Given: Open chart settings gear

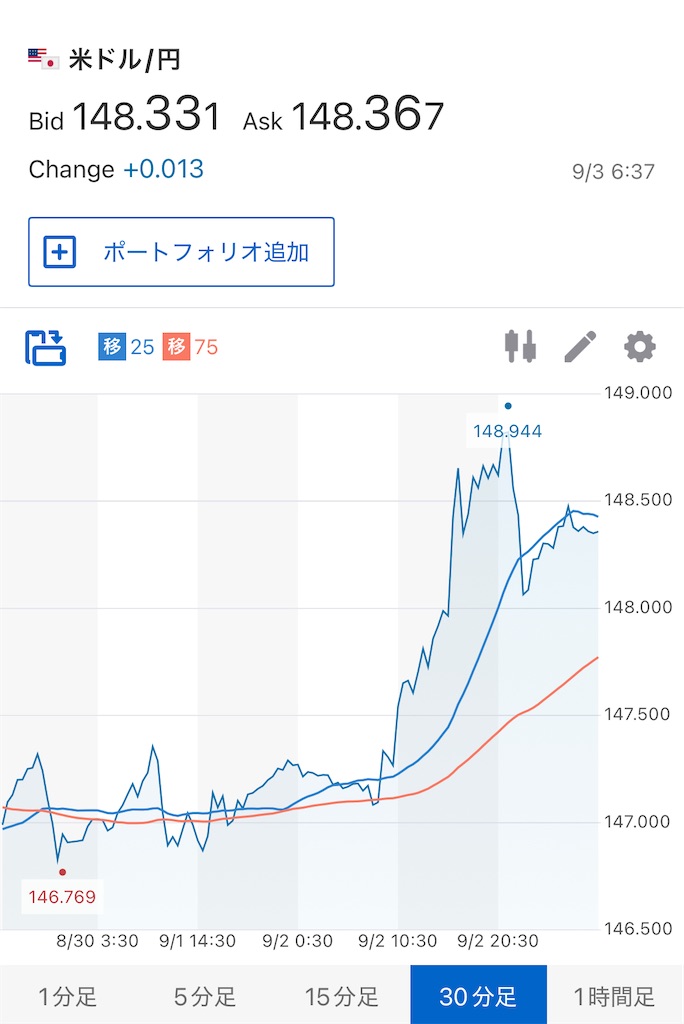Looking at the screenshot, I should [x=640, y=347].
